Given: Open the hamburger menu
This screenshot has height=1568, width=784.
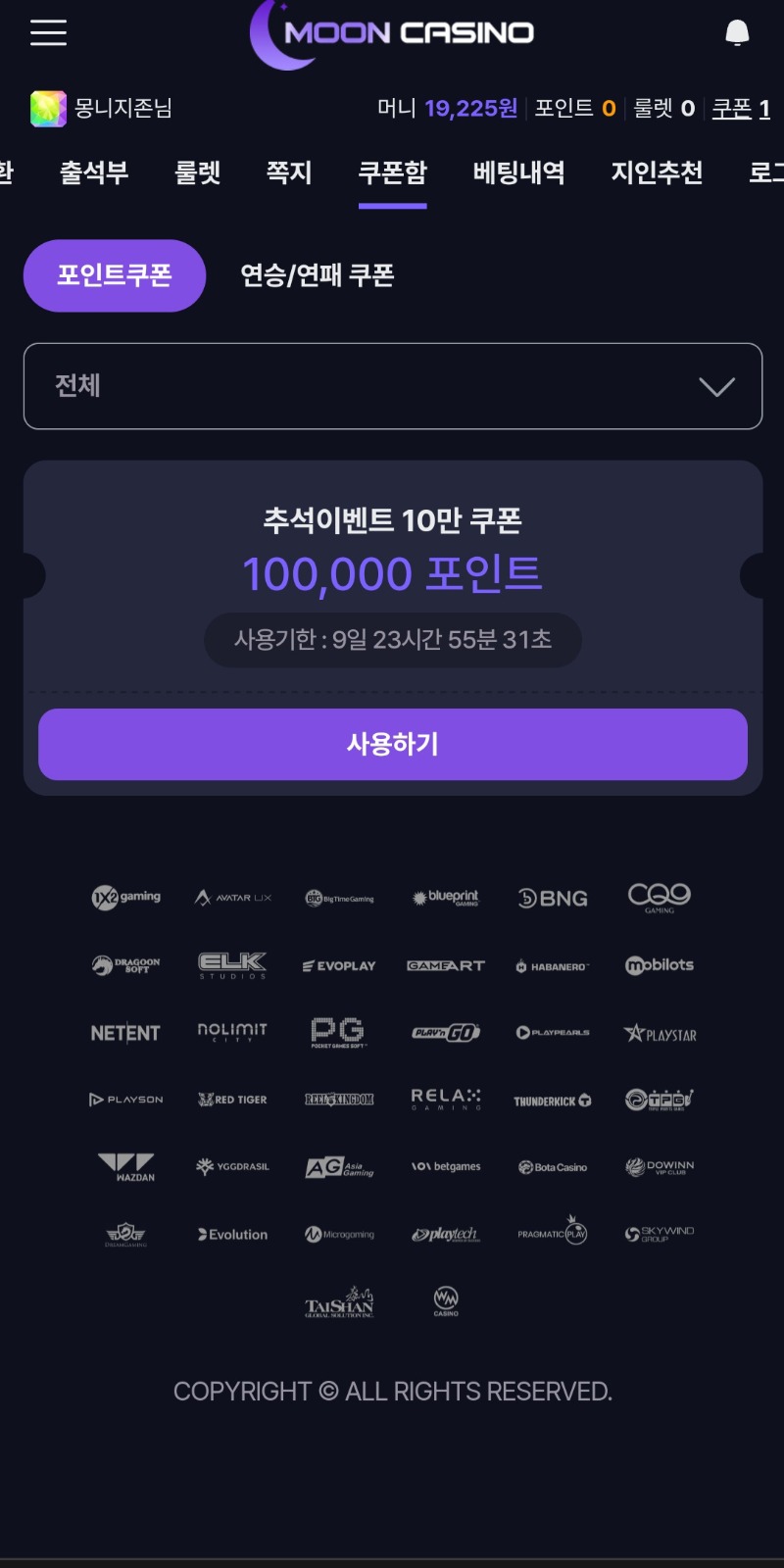Looking at the screenshot, I should 48,33.
